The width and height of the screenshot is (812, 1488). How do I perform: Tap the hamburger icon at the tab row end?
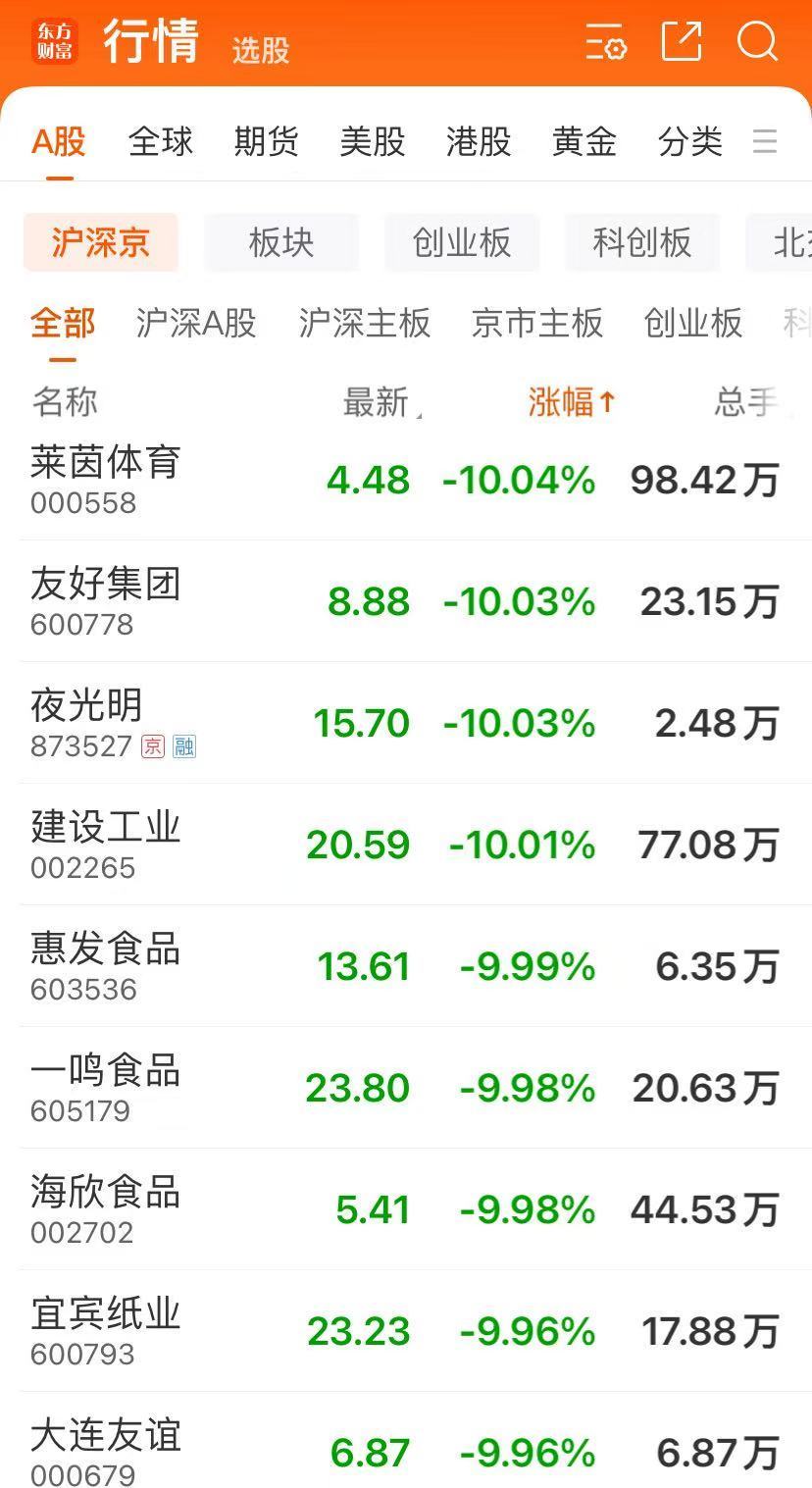(x=766, y=142)
